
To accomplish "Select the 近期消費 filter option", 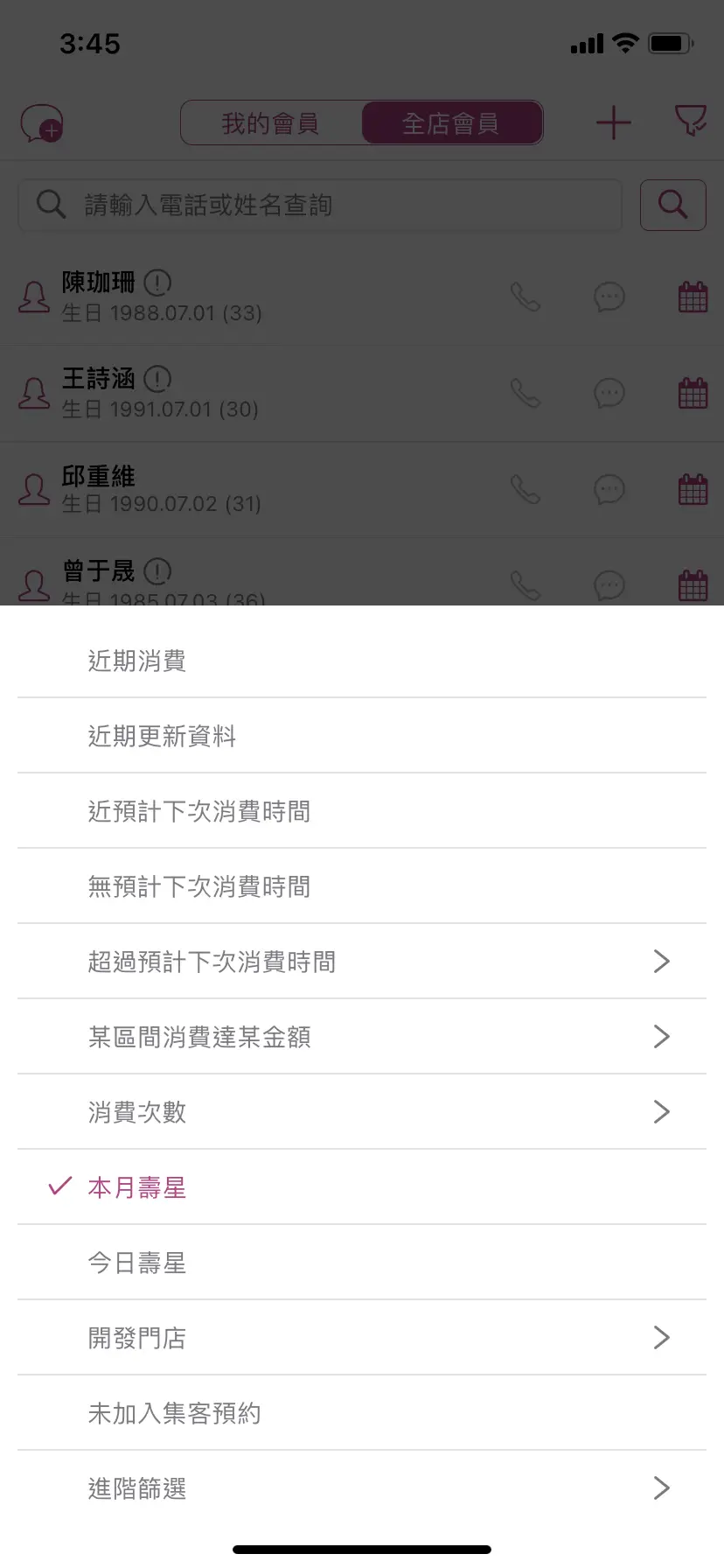I will coord(137,661).
